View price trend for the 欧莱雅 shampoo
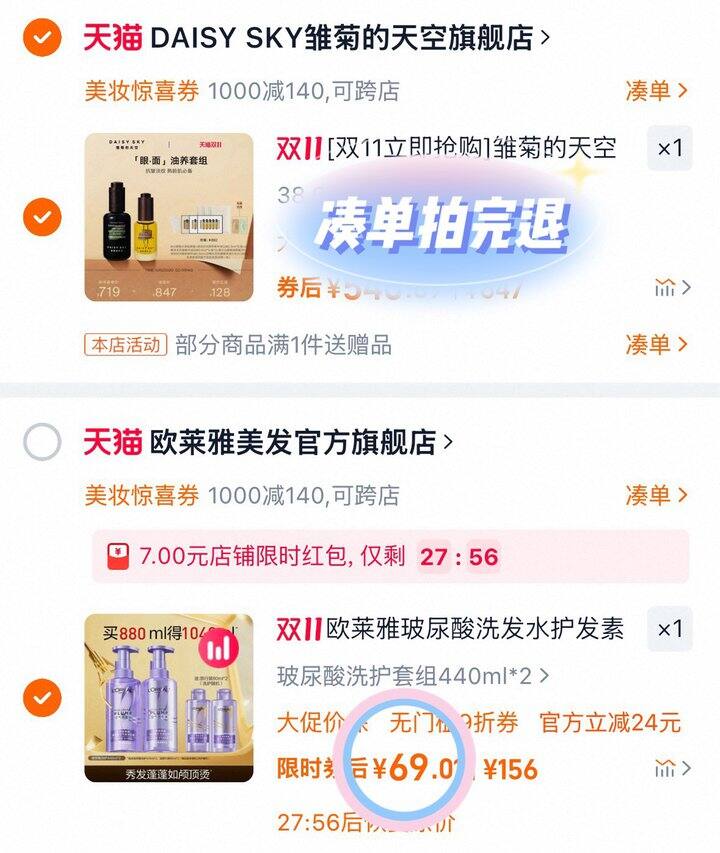Screen dimensions: 720x853 [673, 769]
